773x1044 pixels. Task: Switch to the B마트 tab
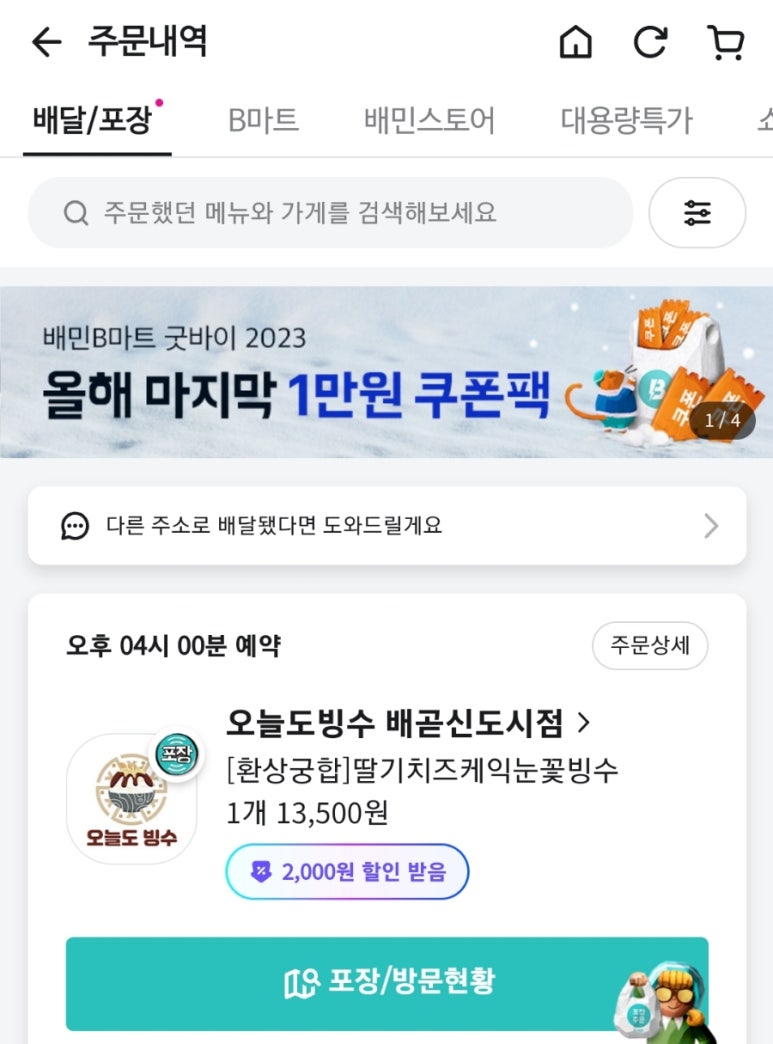[263, 121]
